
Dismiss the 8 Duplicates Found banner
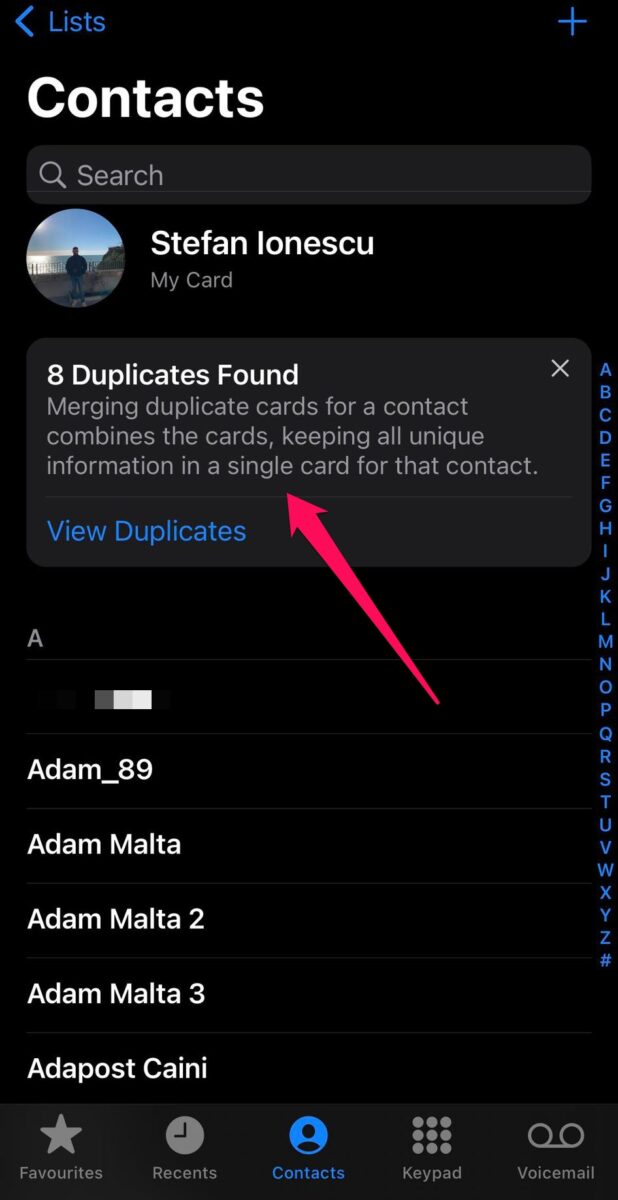(560, 368)
